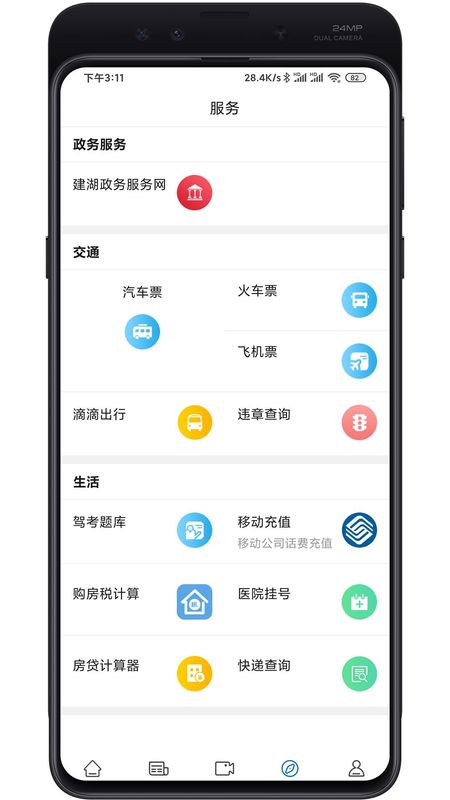Image resolution: width=450 pixels, height=800 pixels.
Task: Open 火车票 train tickets
Action: (x=307, y=300)
